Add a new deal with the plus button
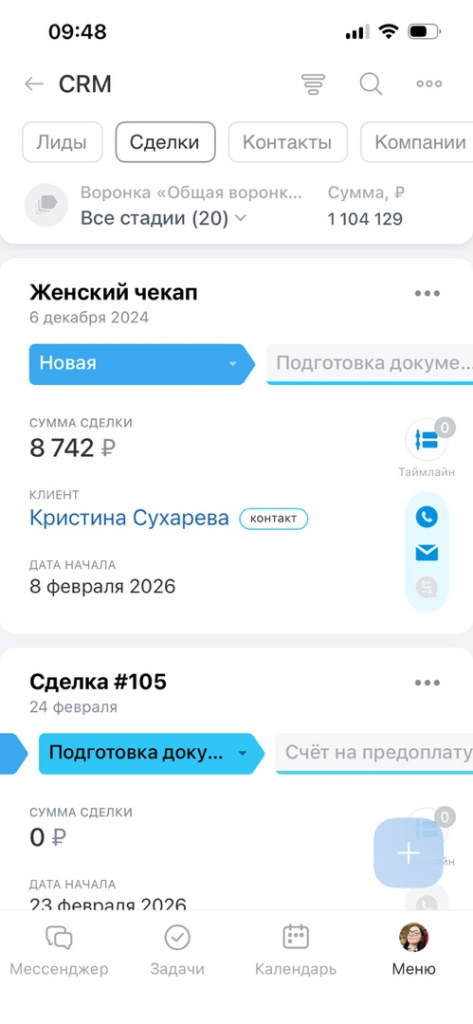 408,853
